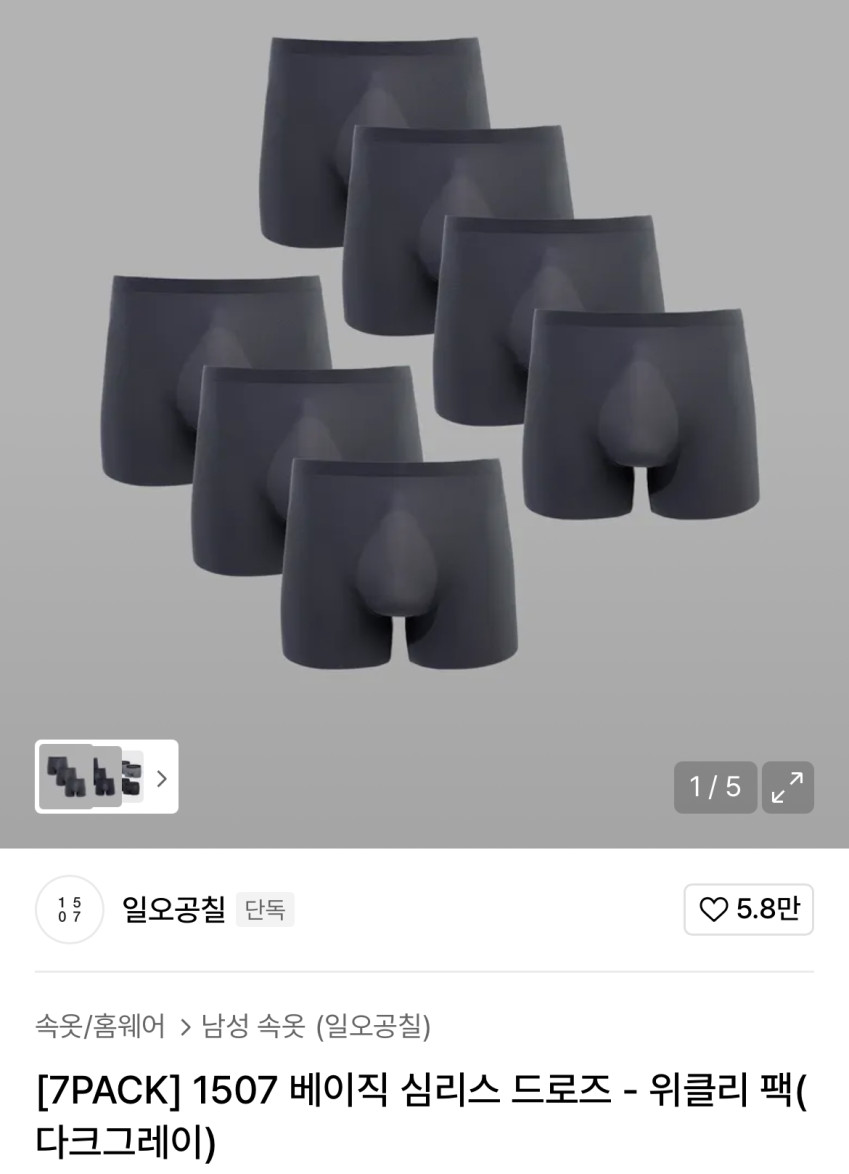Image resolution: width=849 pixels, height=1174 pixels.
Task: Select the first product image thumbnail
Action: click(64, 777)
